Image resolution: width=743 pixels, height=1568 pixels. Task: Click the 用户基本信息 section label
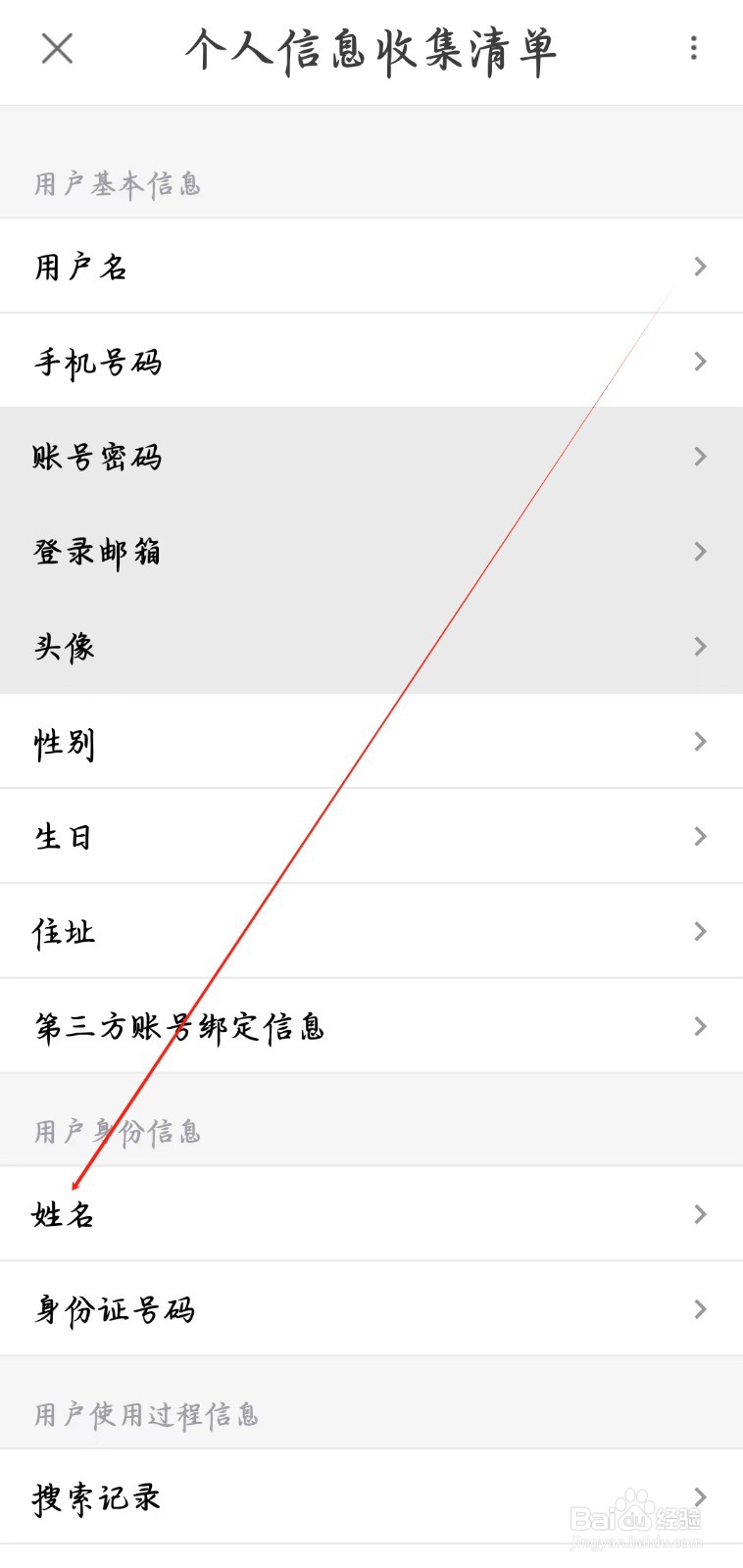(117, 183)
